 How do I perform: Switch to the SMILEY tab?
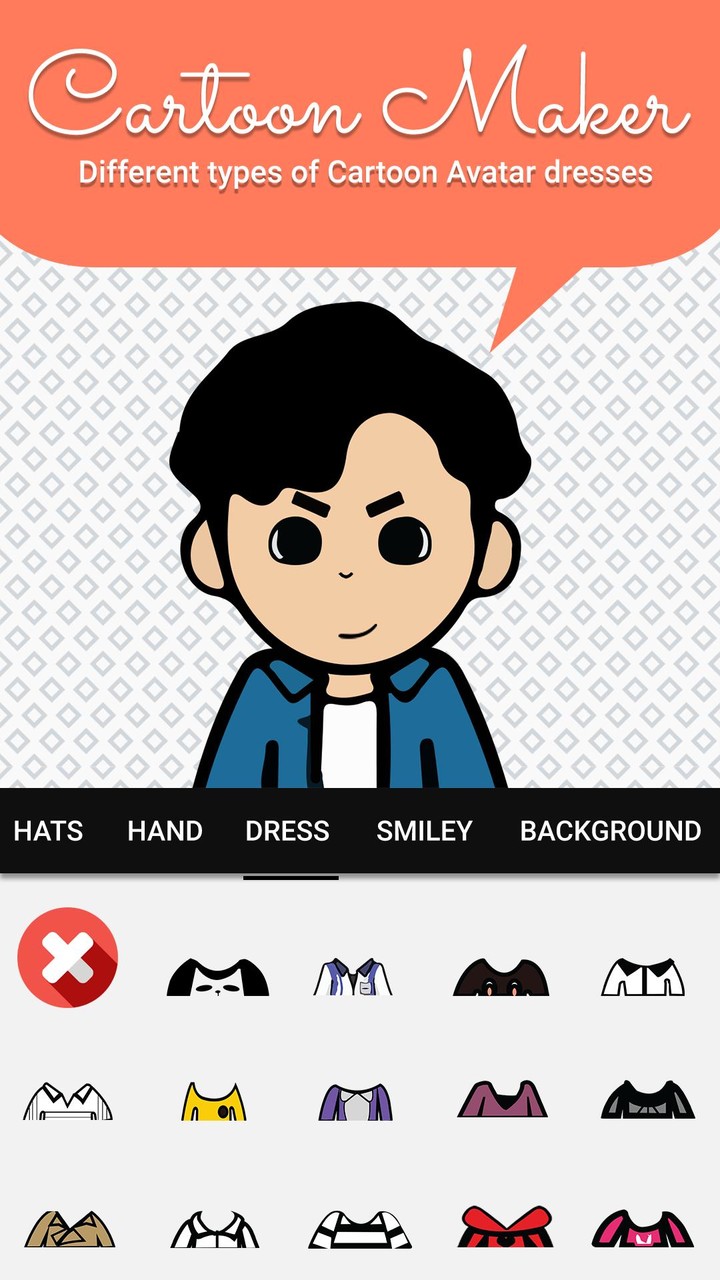pos(425,831)
